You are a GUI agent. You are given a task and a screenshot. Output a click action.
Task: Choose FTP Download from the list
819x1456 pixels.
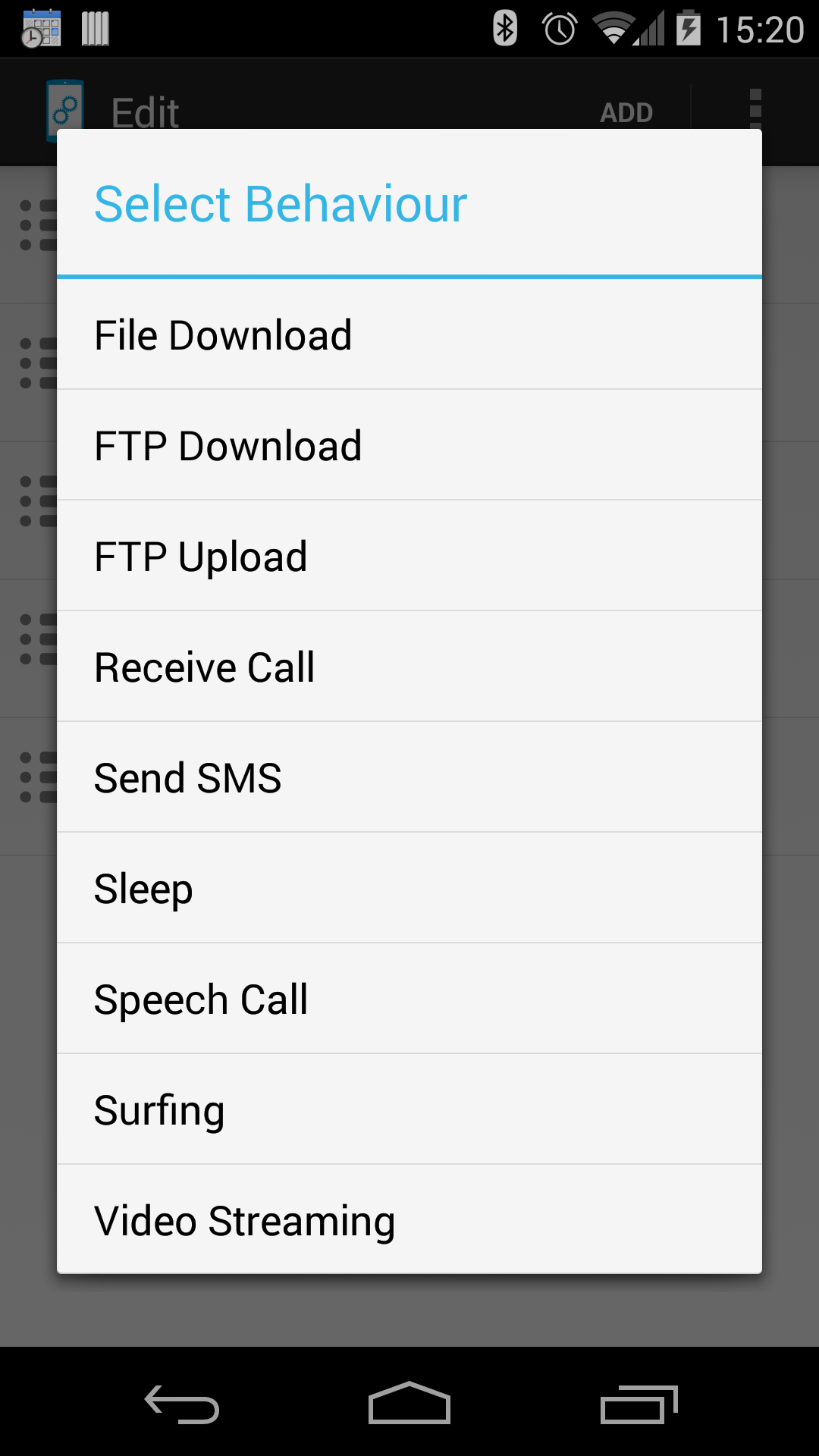pos(409,446)
